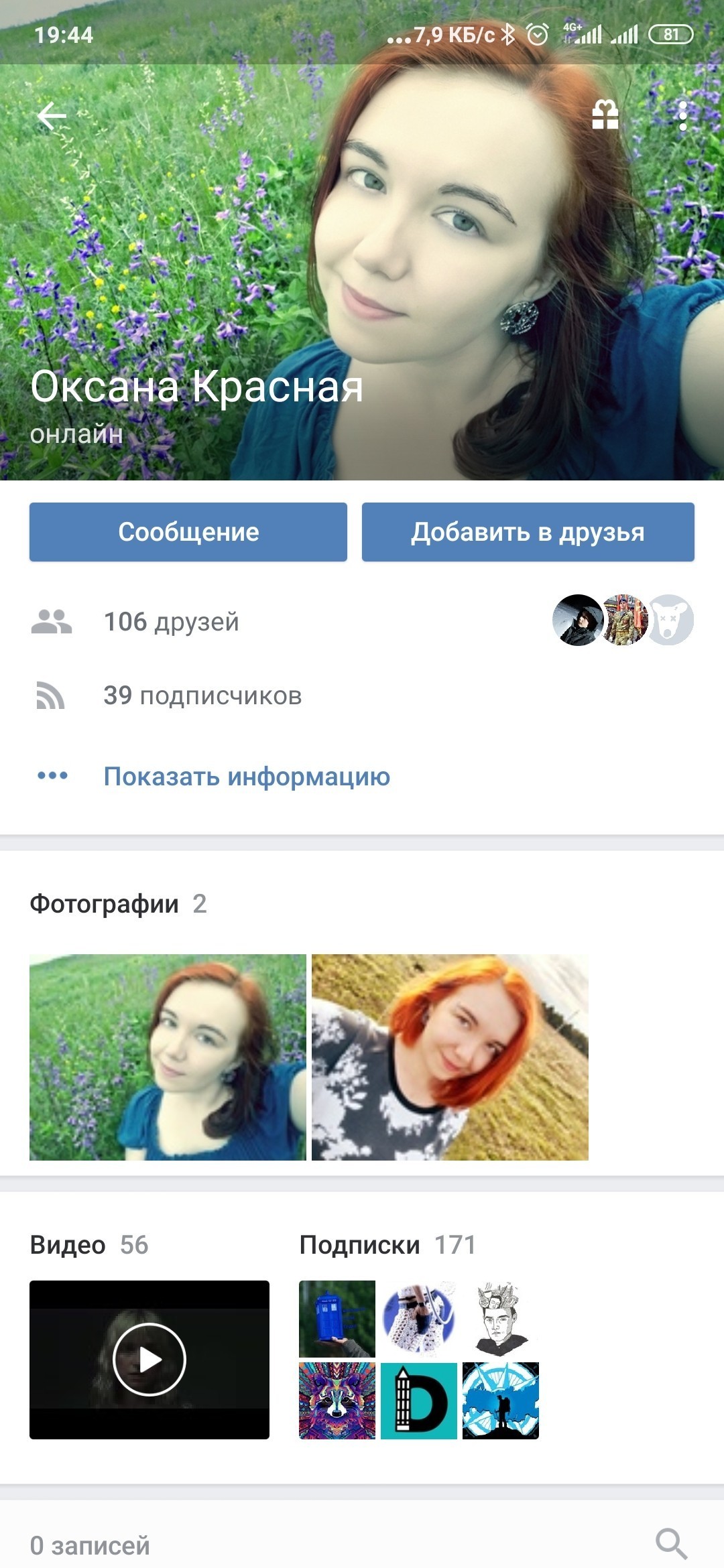Viewport: 724px width, 1568px height.
Task: Tap Добавить в друзья button
Action: 528,532
